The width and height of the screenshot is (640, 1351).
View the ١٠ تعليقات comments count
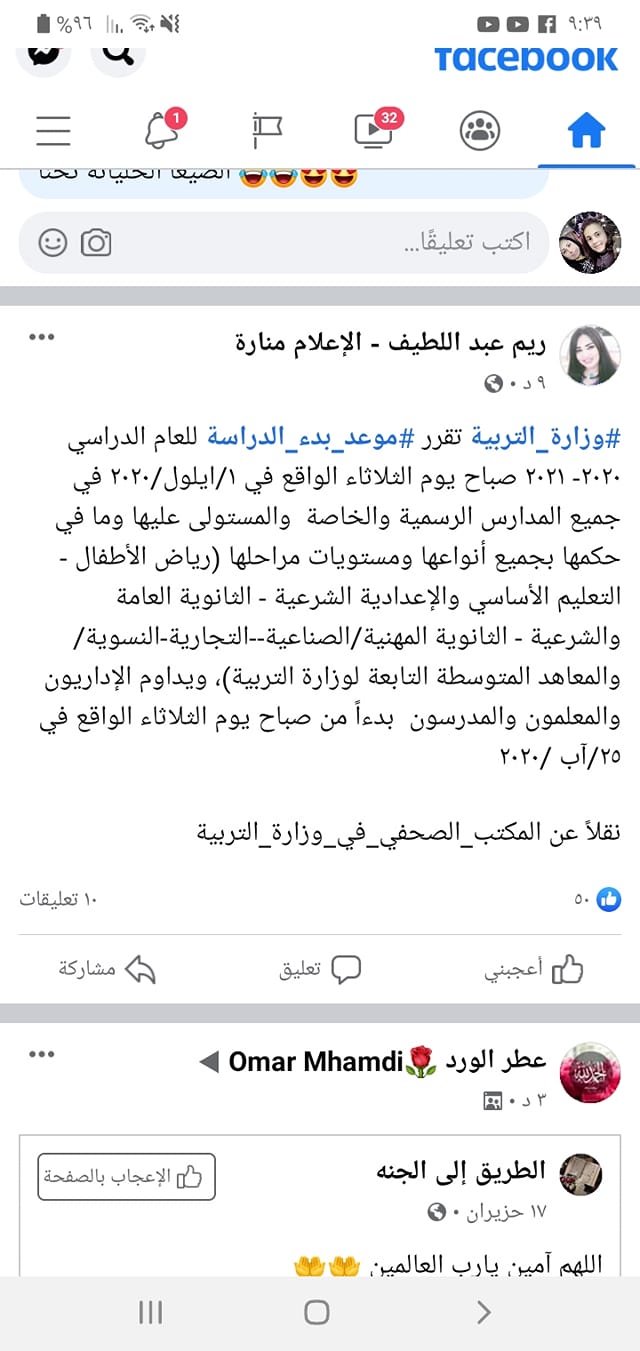tap(59, 899)
